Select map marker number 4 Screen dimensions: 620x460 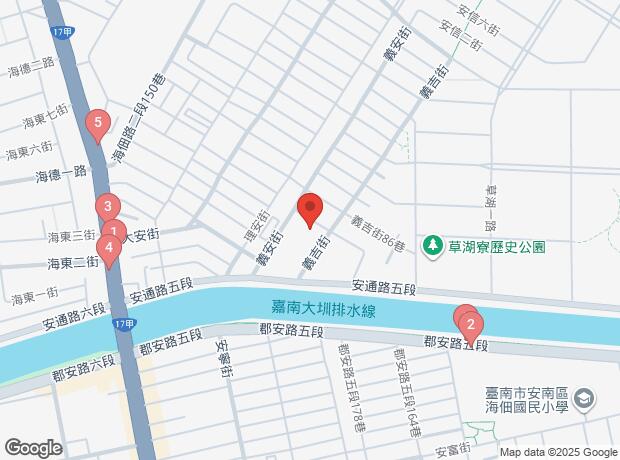point(107,249)
